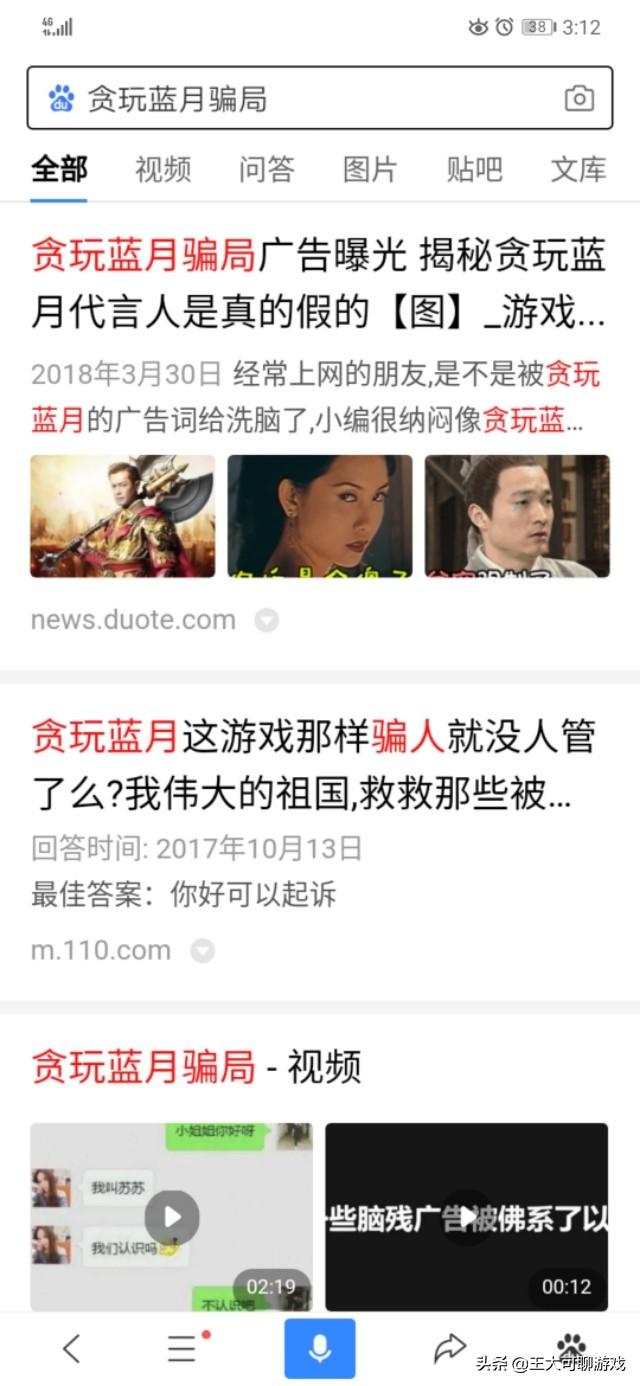This screenshot has width=640, height=1386.
Task: Expand the arrow beside m.110.com
Action: 203,950
